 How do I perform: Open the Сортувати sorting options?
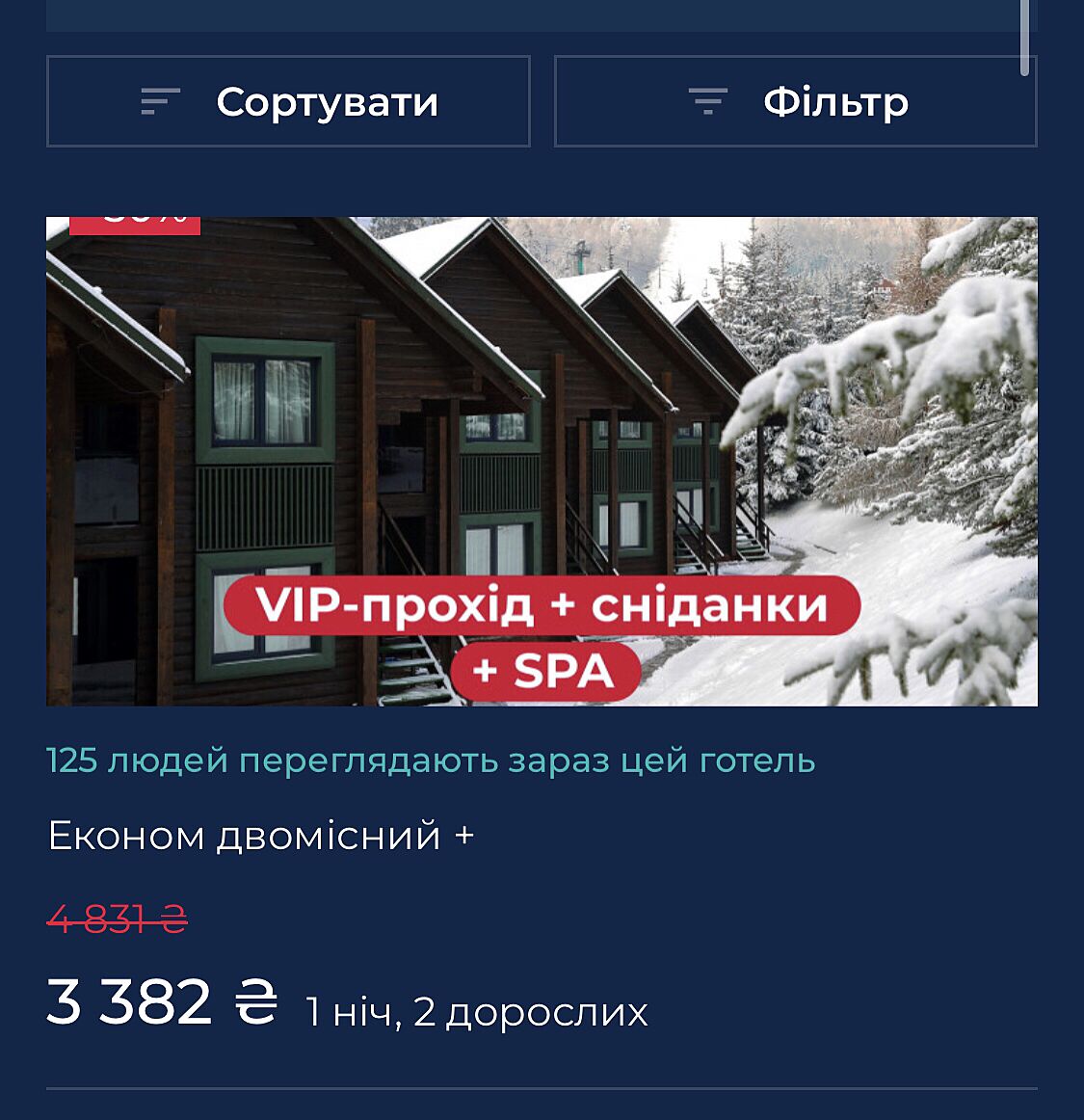pos(288,101)
